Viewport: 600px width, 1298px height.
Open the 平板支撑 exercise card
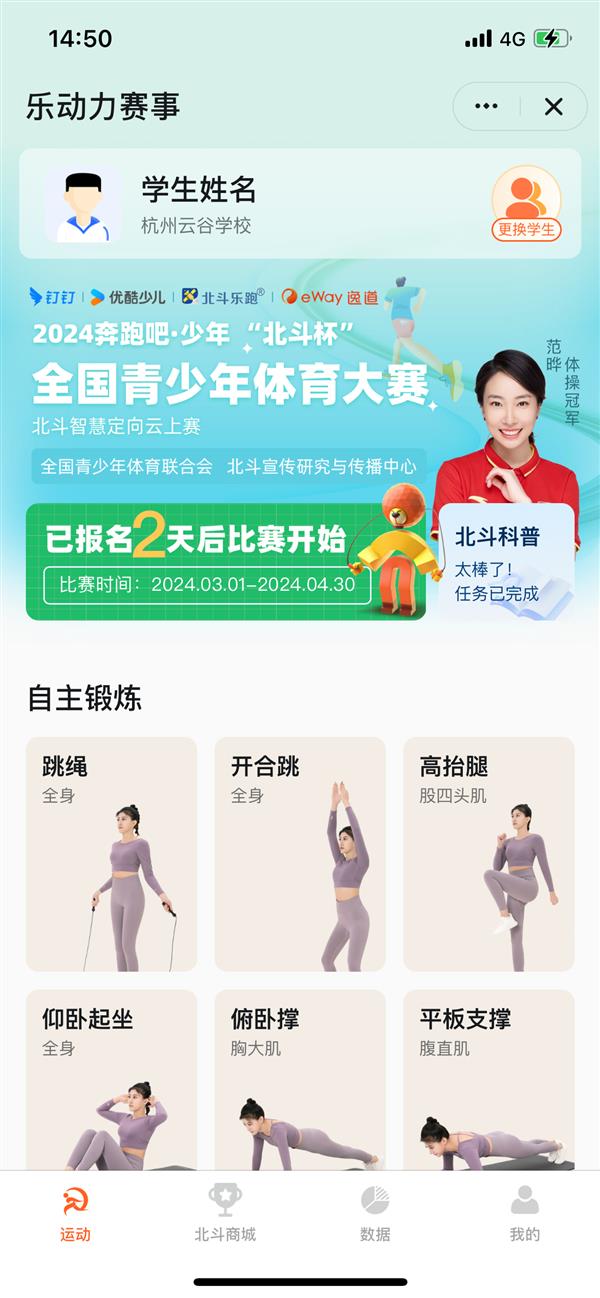(488, 1080)
